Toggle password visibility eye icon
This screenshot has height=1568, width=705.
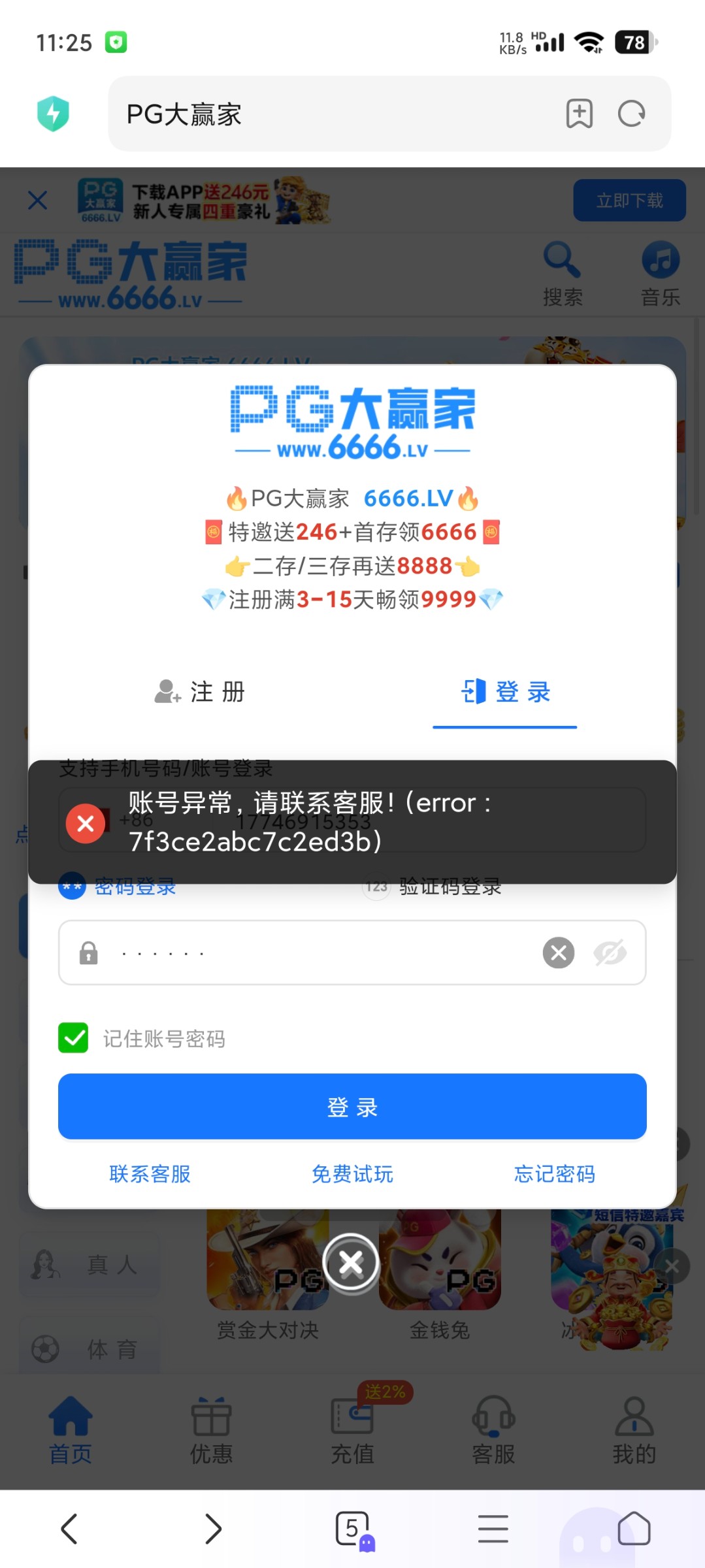[610, 953]
